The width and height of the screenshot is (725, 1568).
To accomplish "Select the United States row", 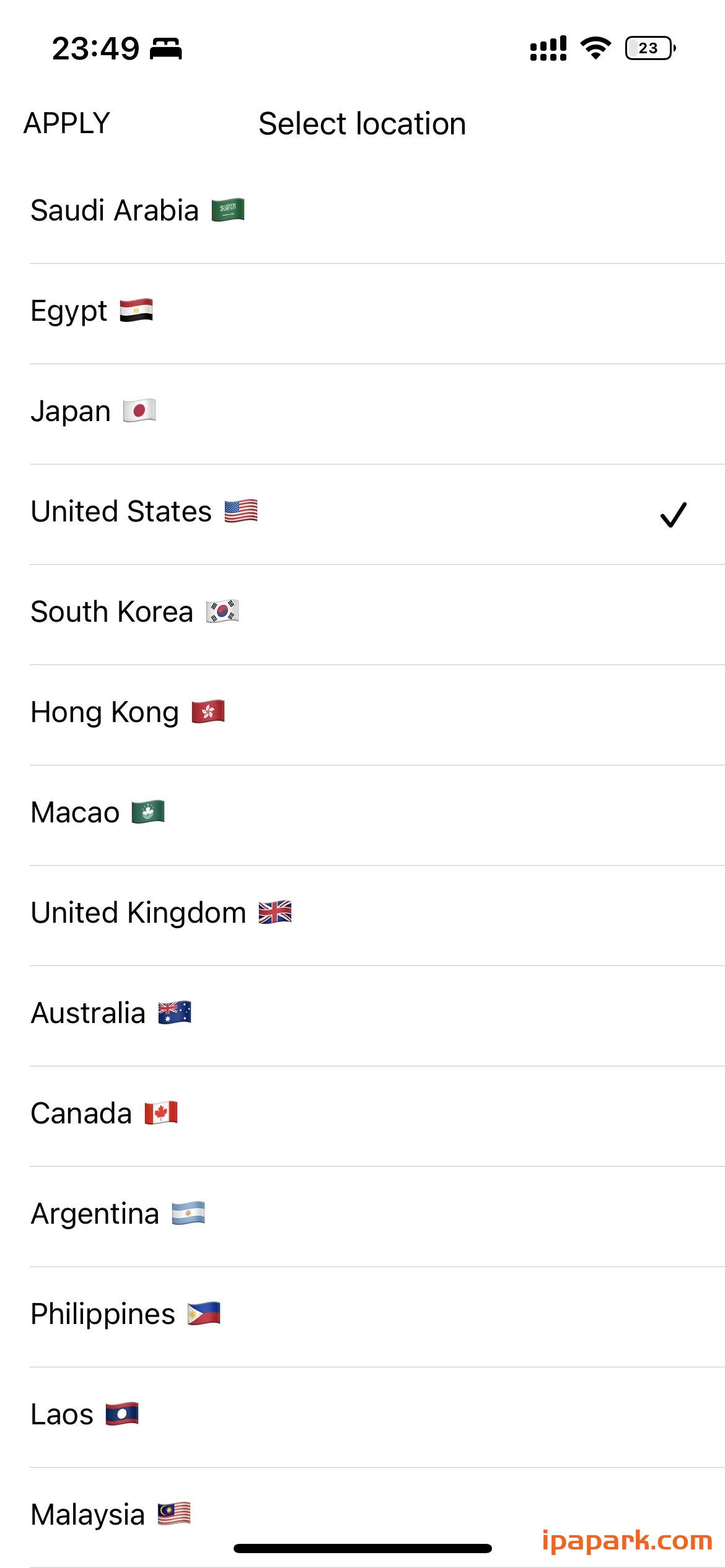I will tap(144, 512).
